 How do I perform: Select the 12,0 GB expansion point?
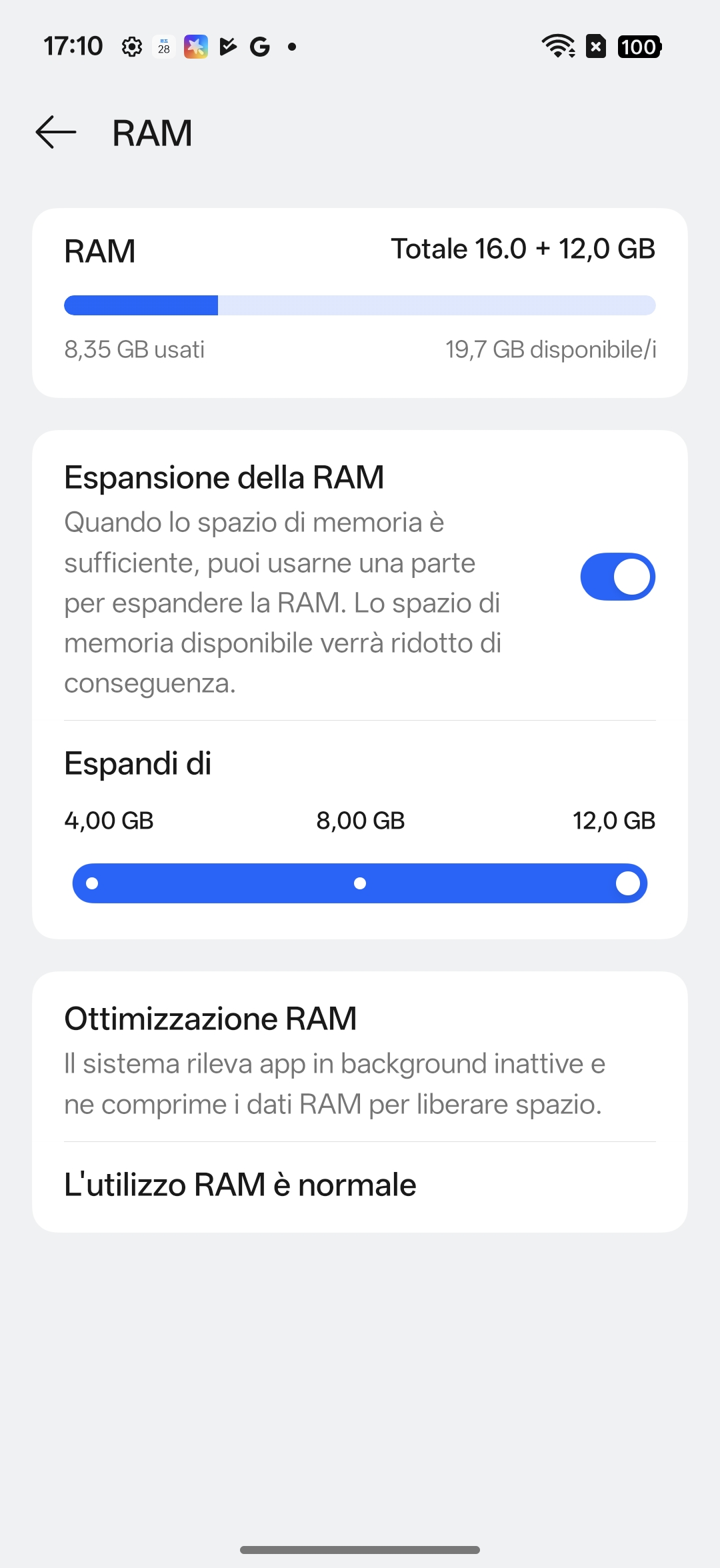tap(627, 883)
